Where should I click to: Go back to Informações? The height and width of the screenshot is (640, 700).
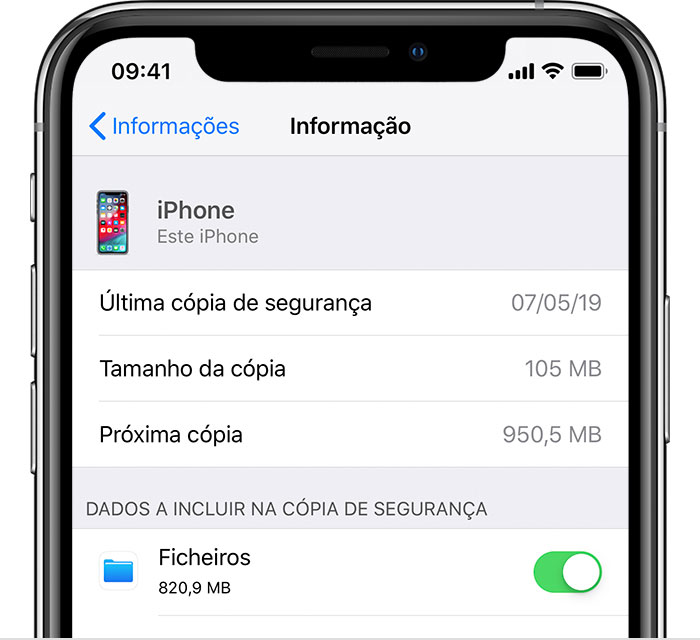[164, 126]
